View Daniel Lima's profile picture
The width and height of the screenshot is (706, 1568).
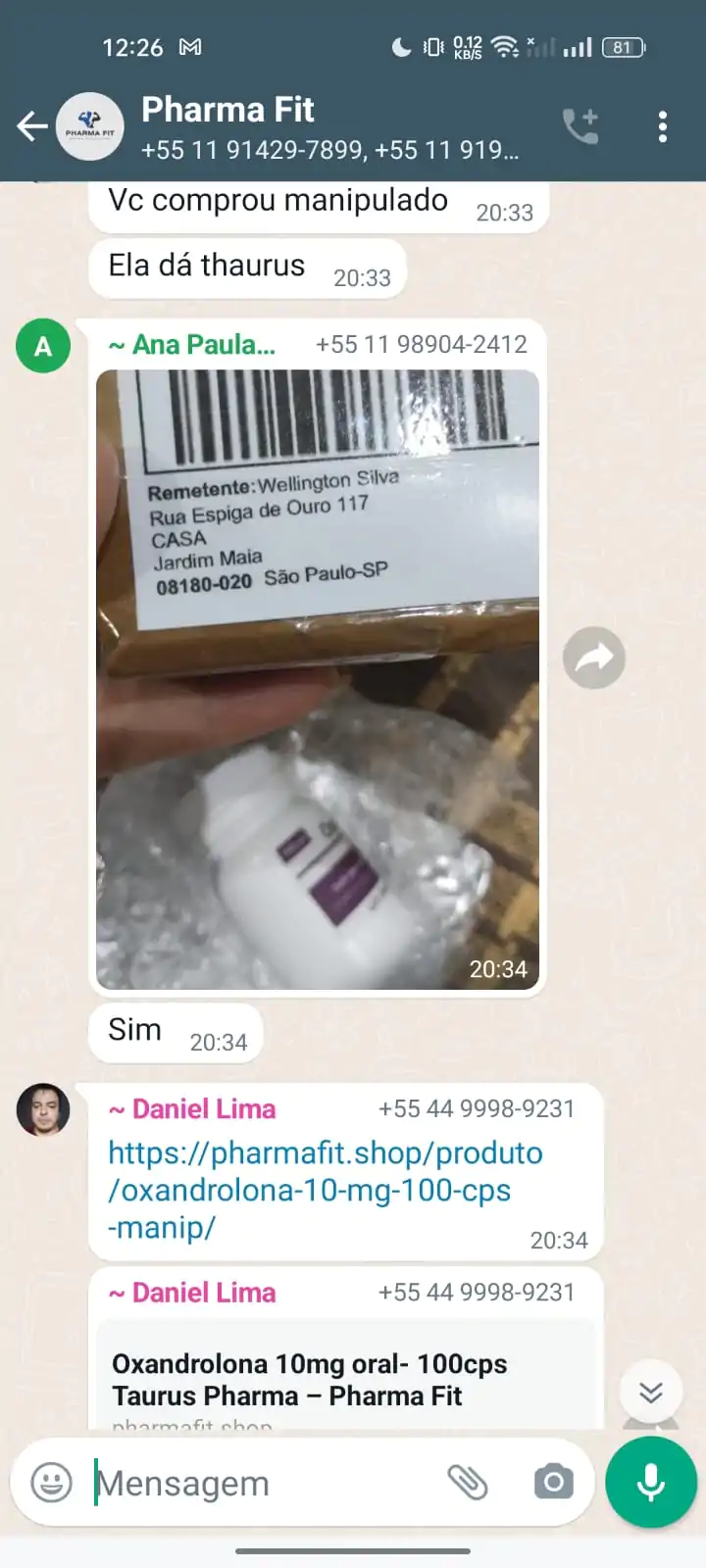(x=43, y=1110)
